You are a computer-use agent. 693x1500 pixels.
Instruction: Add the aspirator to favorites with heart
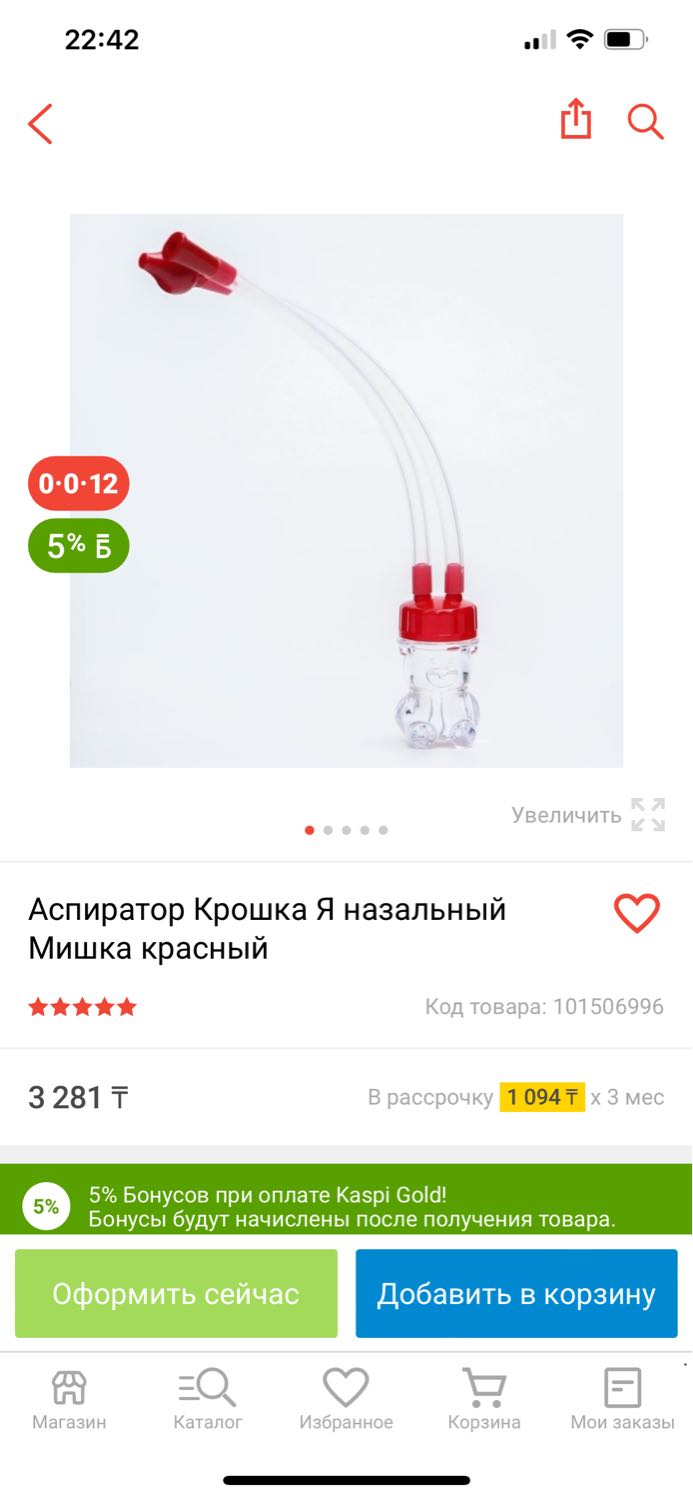(x=636, y=913)
